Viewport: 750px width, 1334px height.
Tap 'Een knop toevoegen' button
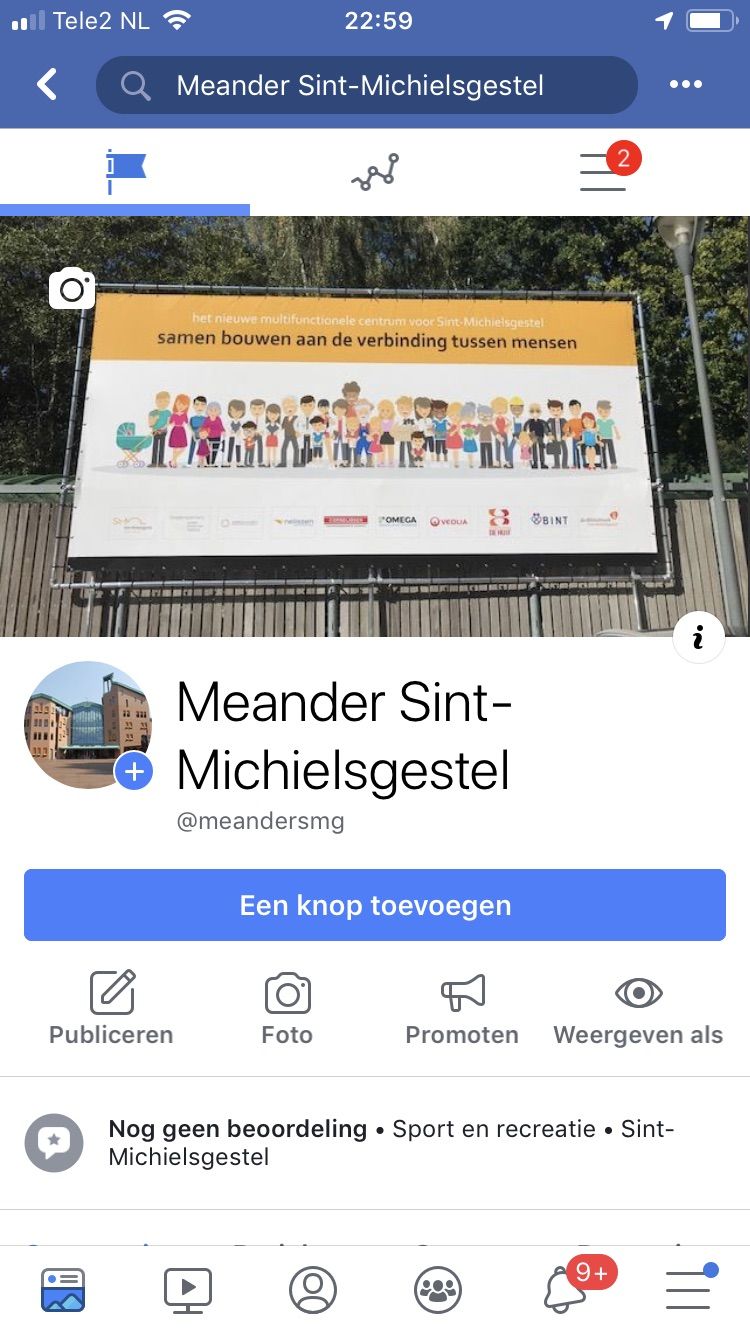pos(375,905)
